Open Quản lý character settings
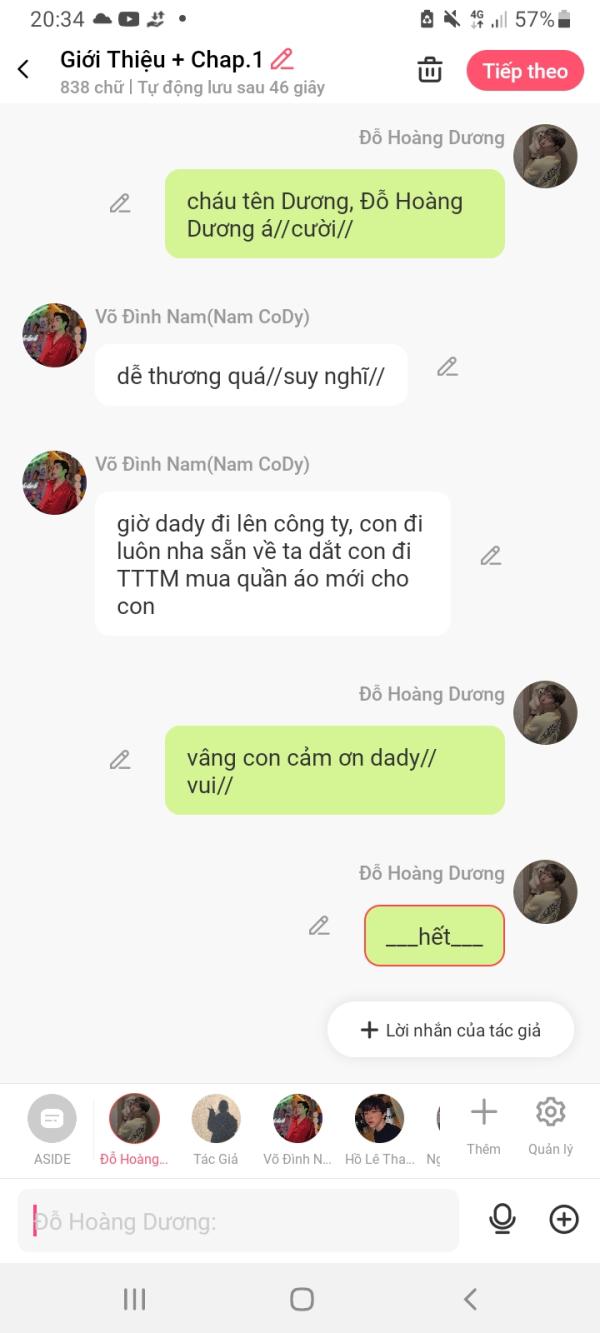This screenshot has height=1333, width=600. (550, 1125)
